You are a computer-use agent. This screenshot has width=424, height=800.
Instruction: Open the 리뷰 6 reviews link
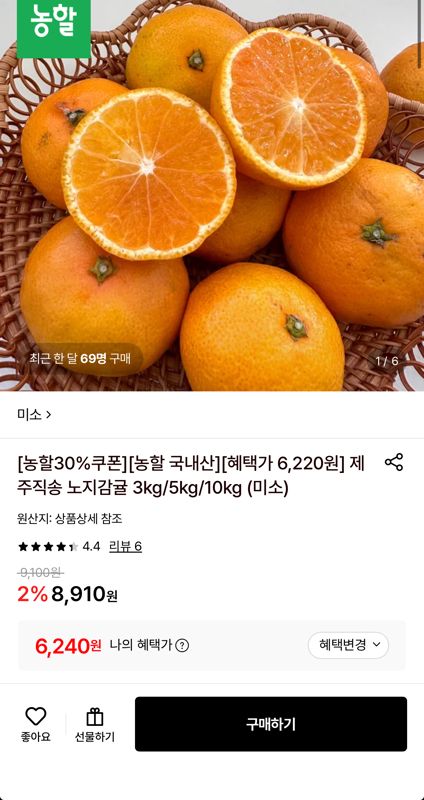[x=126, y=547]
